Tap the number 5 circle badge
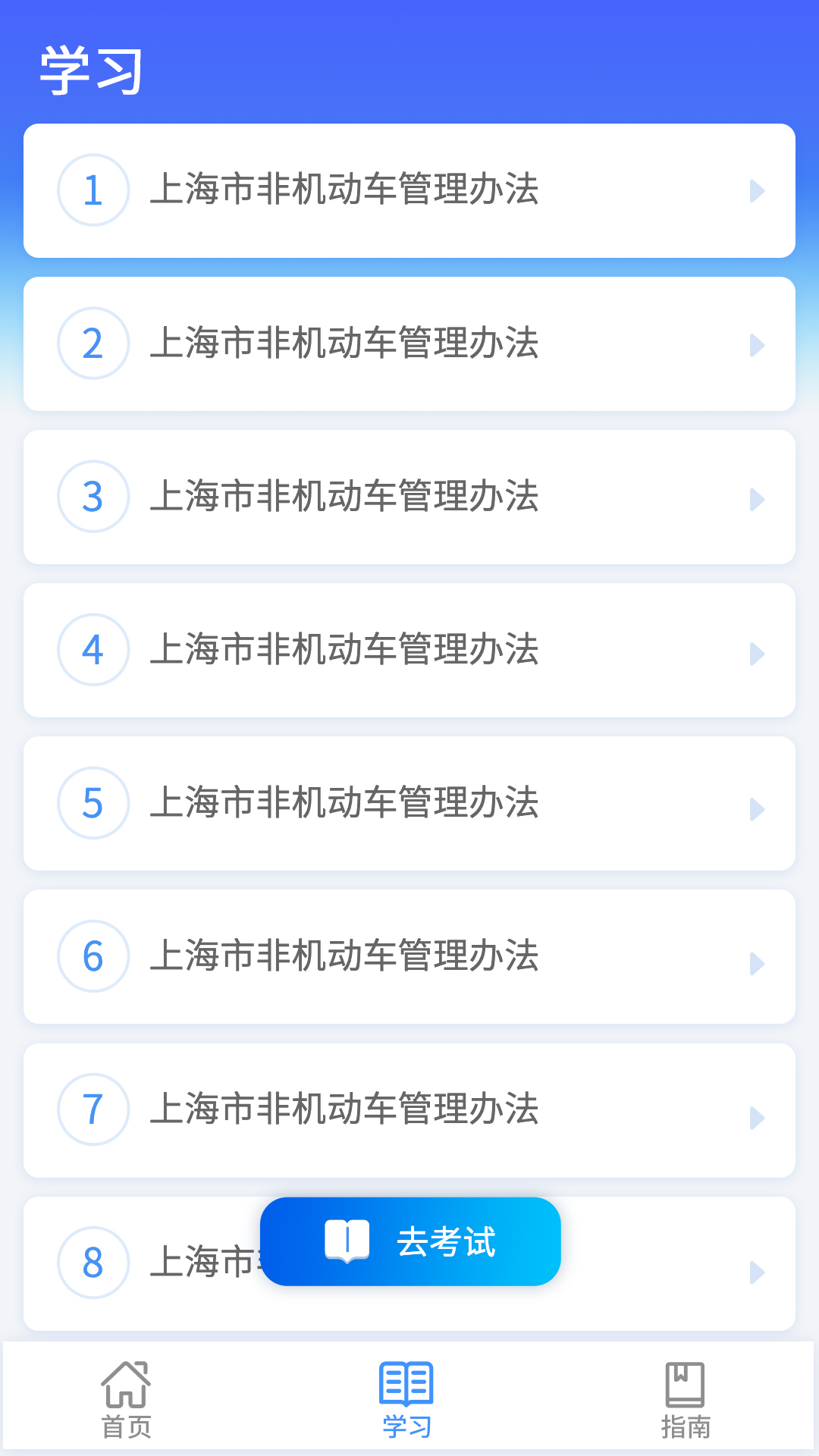Image resolution: width=819 pixels, height=1456 pixels. tap(93, 804)
